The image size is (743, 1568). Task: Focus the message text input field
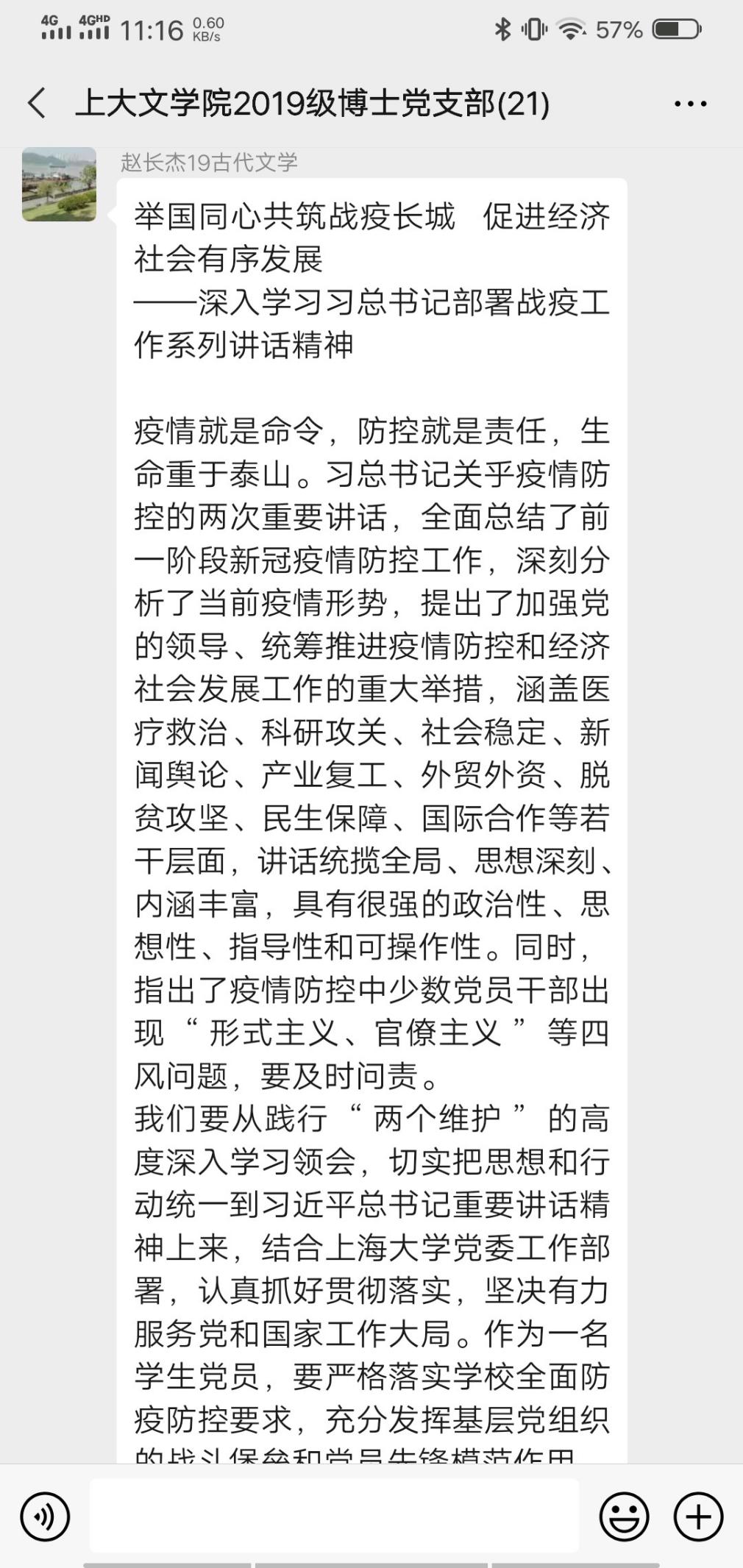point(335,1517)
